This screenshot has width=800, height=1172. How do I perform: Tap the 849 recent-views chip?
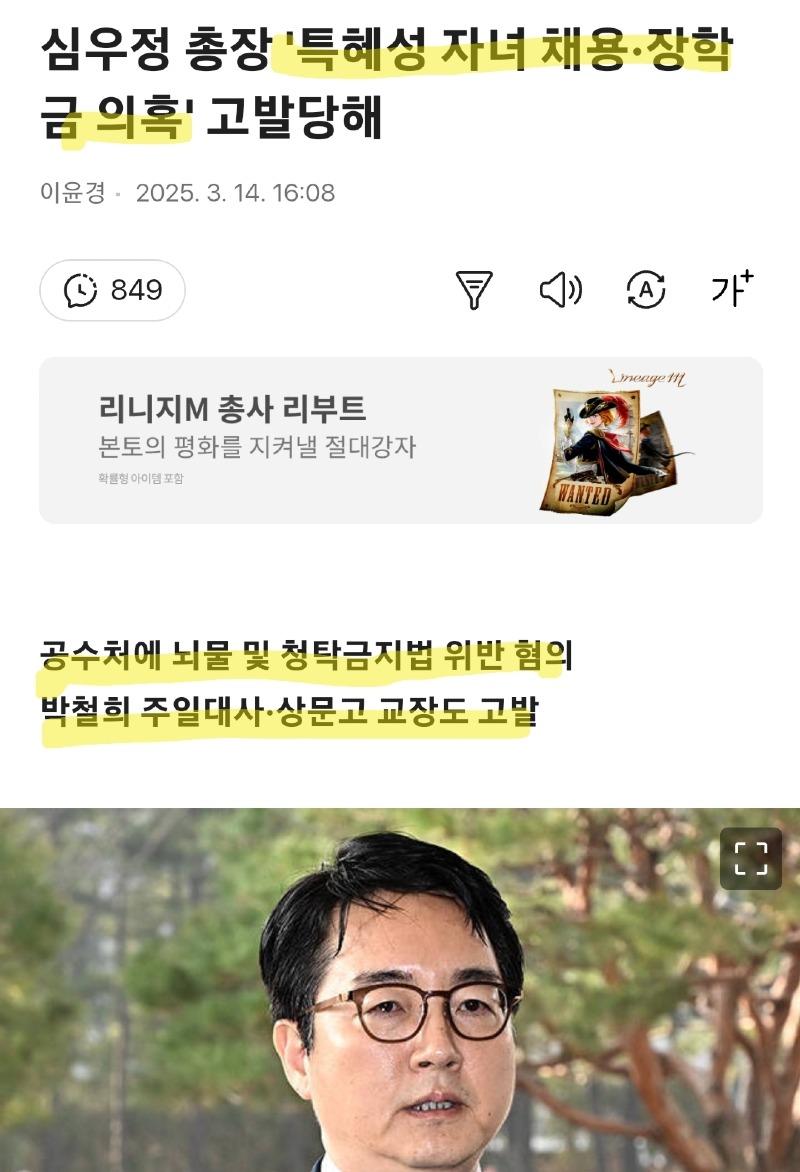(x=112, y=291)
